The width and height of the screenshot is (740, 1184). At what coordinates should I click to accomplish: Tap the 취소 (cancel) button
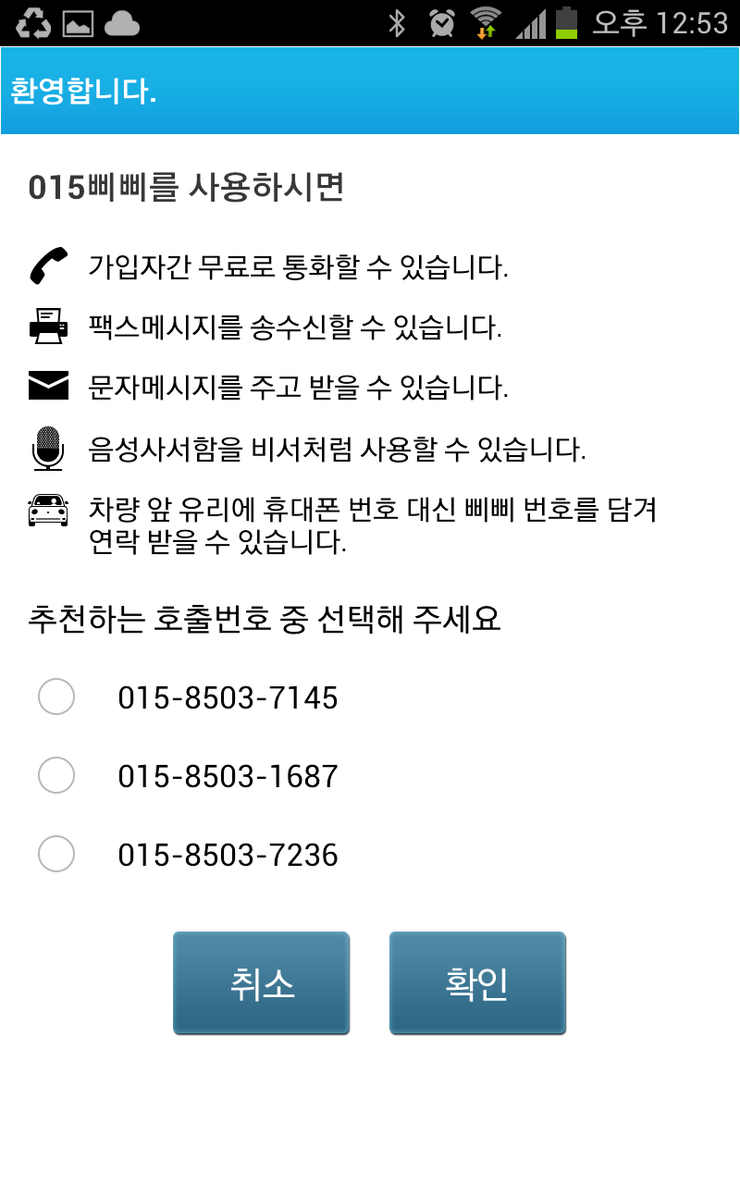(261, 983)
